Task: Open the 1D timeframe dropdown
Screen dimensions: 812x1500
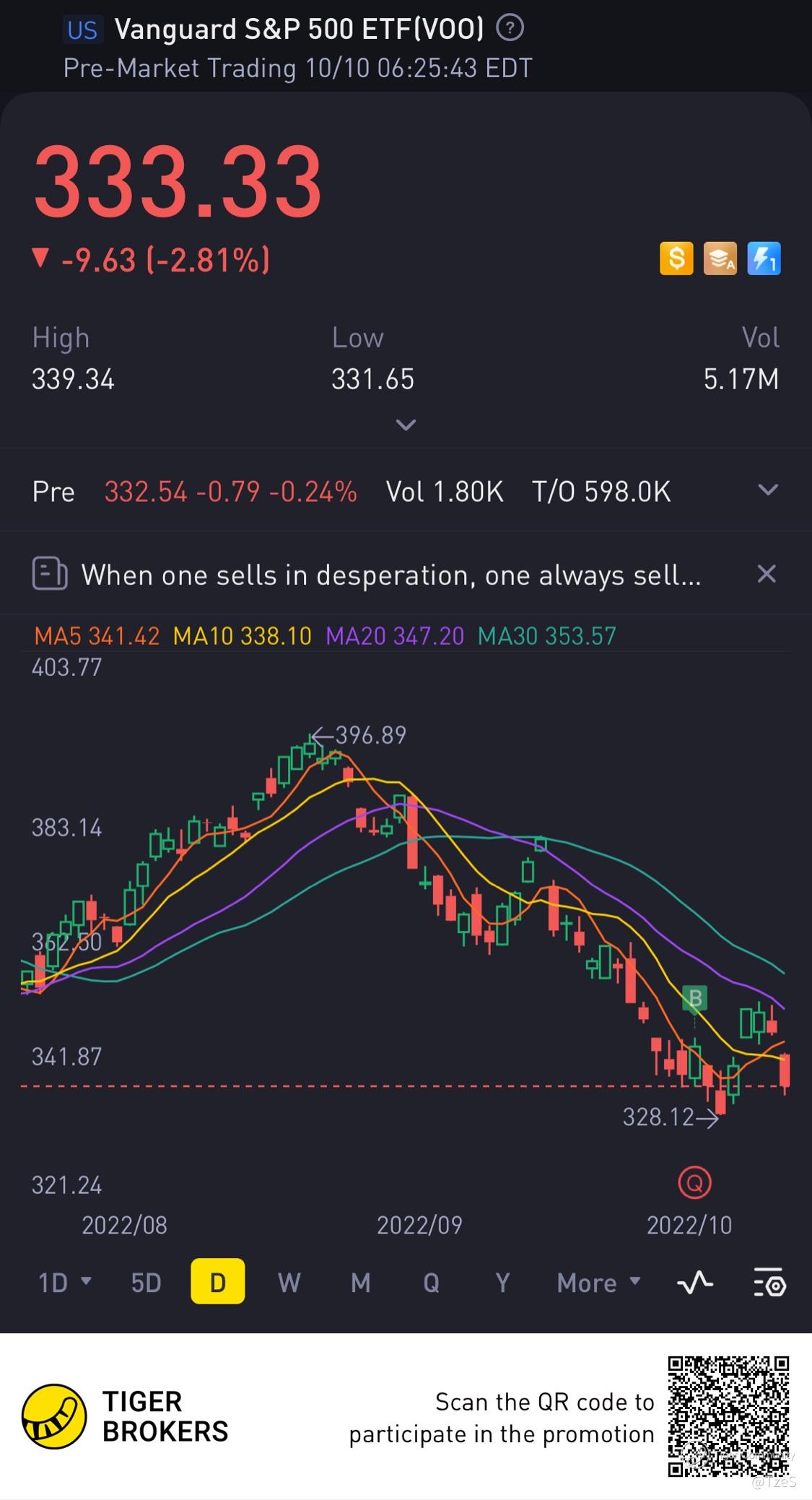Action: click(64, 1283)
